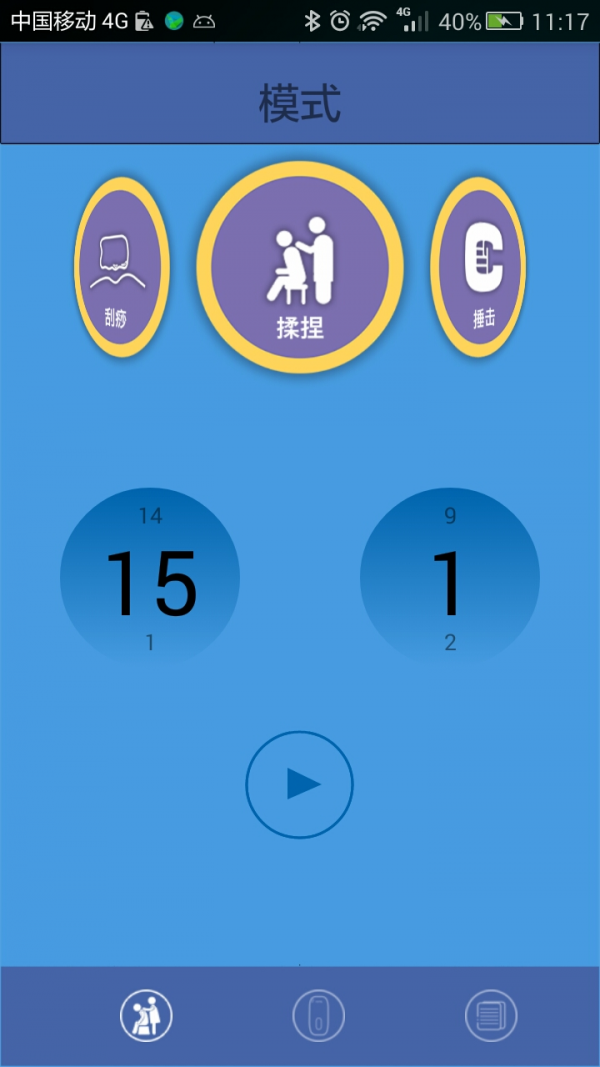Switch to the records list tab
This screenshot has height=1067, width=600.
tap(491, 1016)
